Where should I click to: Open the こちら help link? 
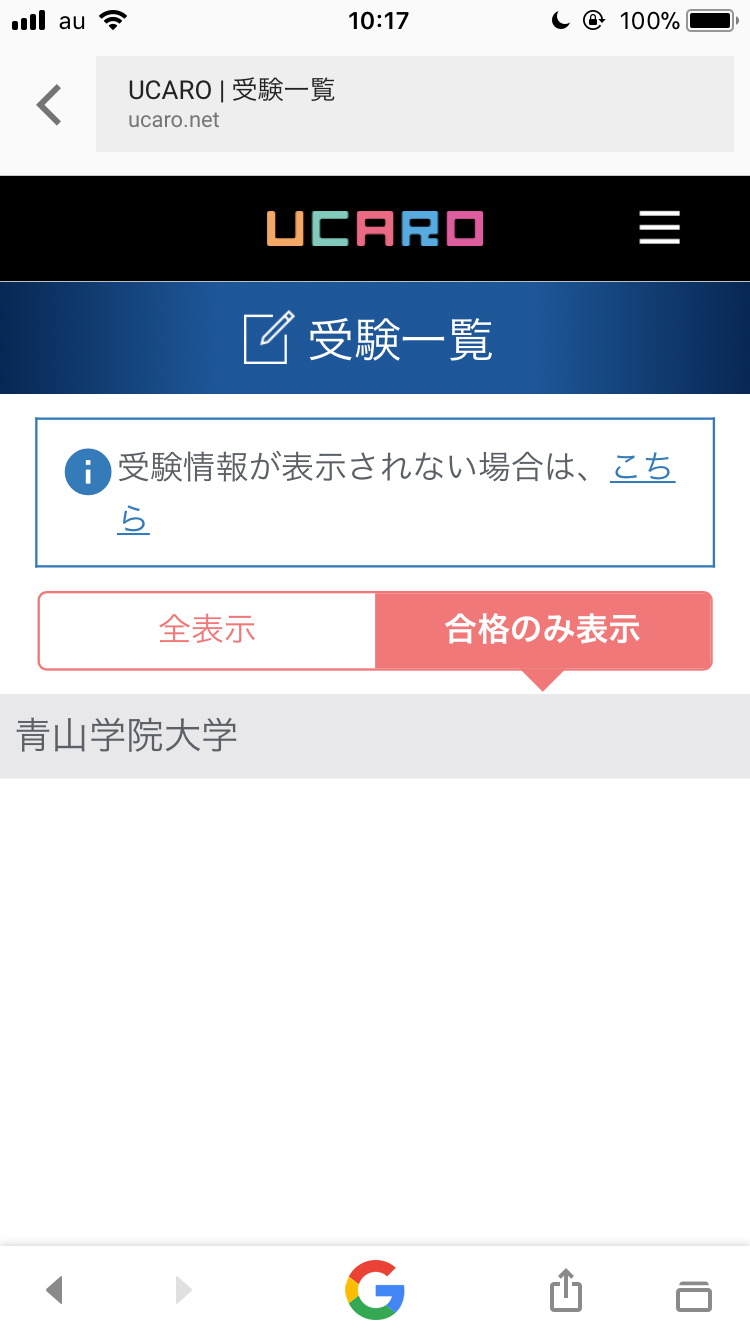pyautogui.click(x=642, y=468)
